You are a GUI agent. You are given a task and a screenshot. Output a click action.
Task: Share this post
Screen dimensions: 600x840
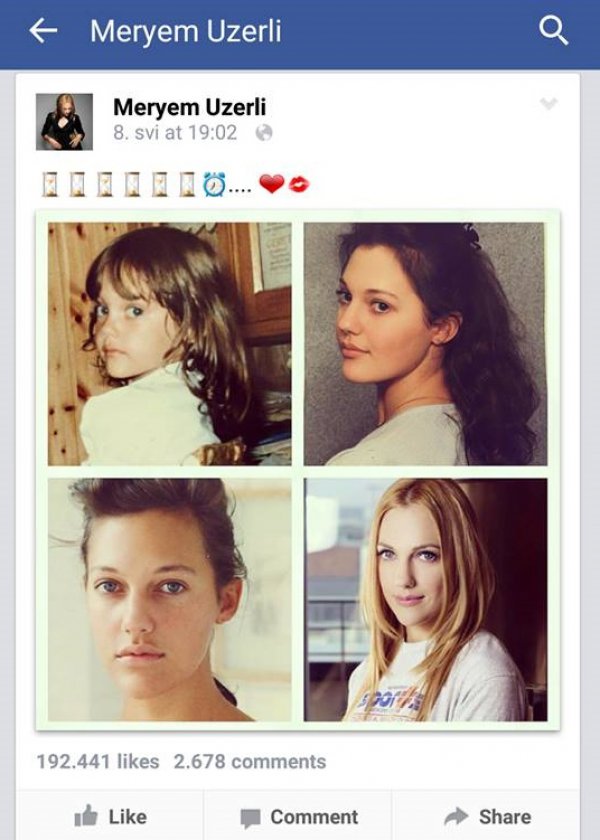point(488,817)
